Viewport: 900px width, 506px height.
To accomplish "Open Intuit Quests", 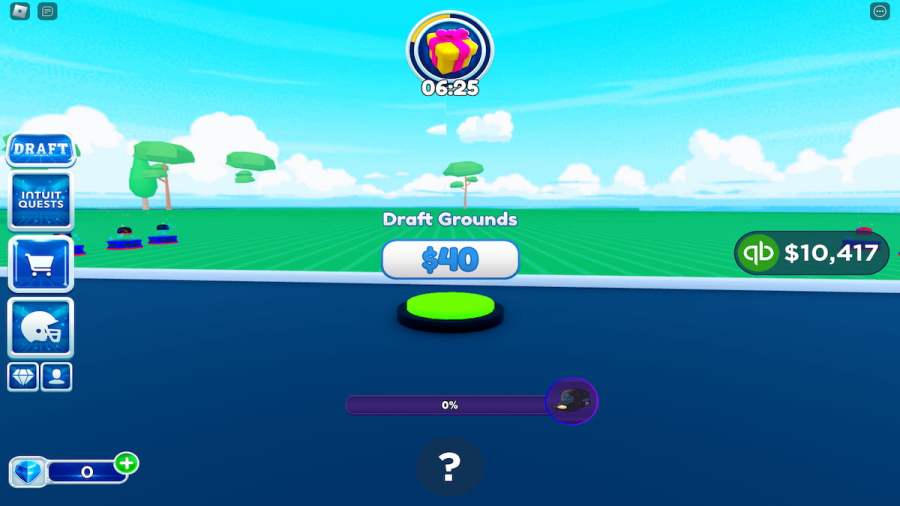I will click(x=41, y=200).
